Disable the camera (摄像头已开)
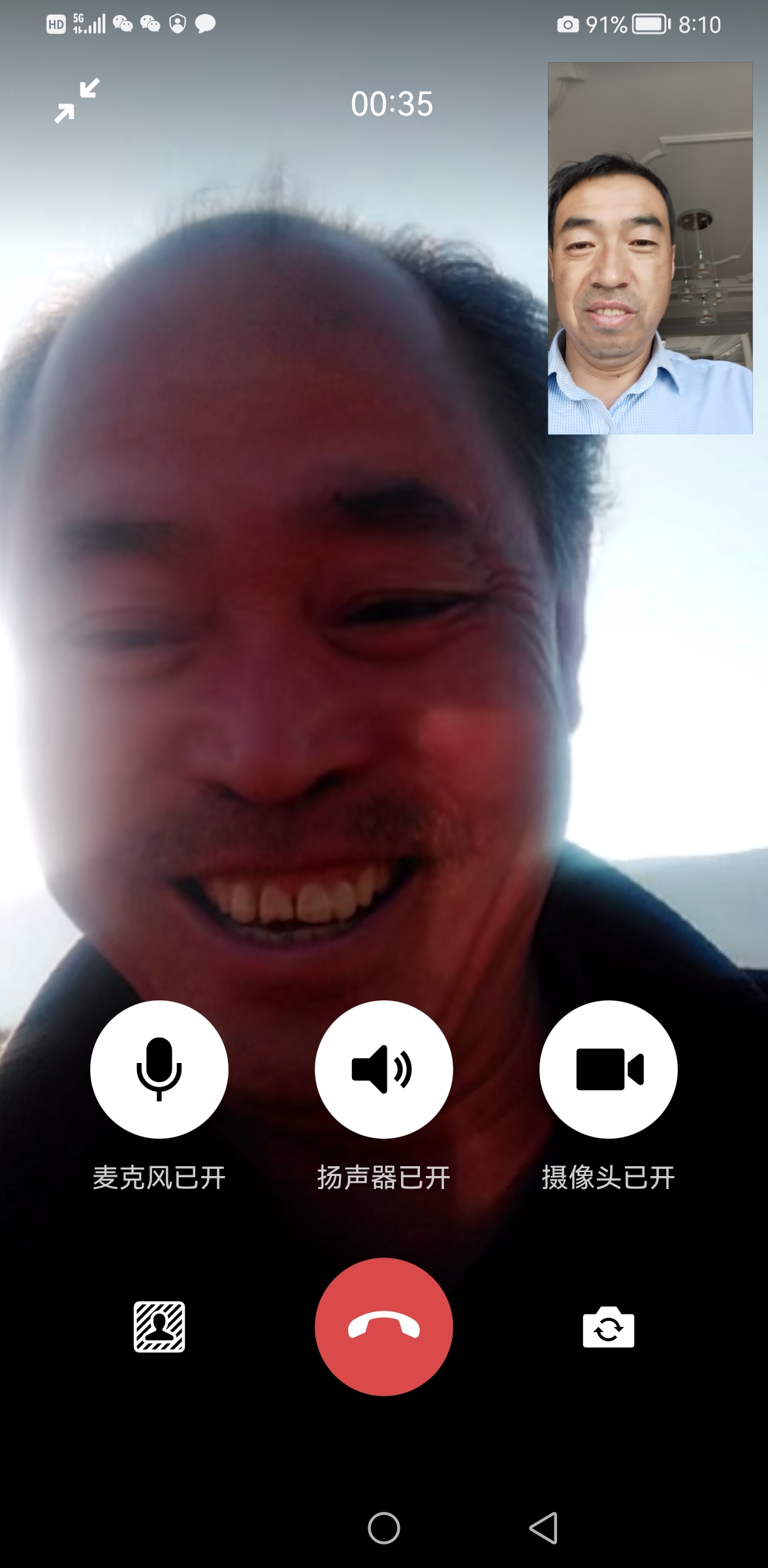768x1568 pixels. pos(608,1069)
